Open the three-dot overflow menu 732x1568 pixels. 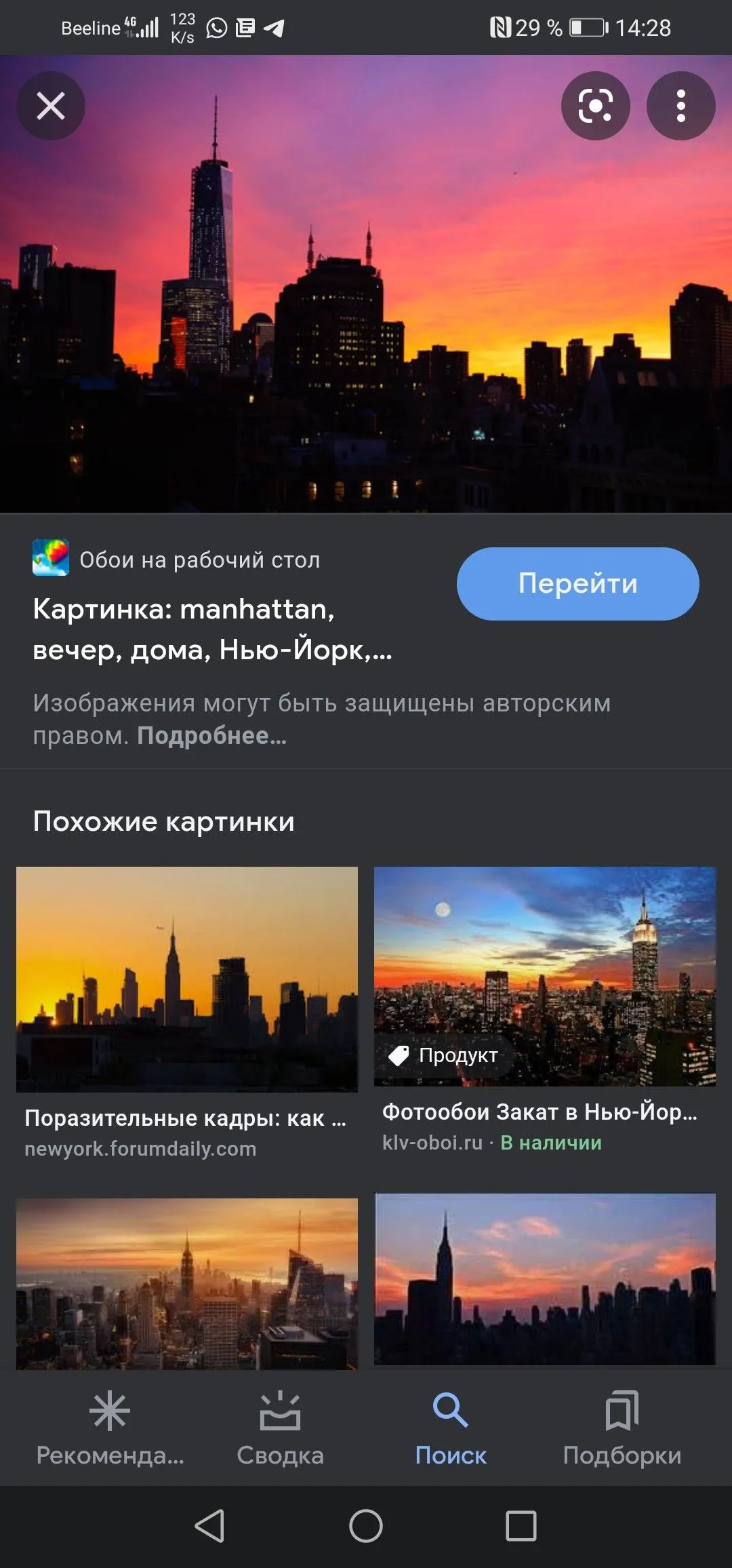pyautogui.click(x=680, y=106)
